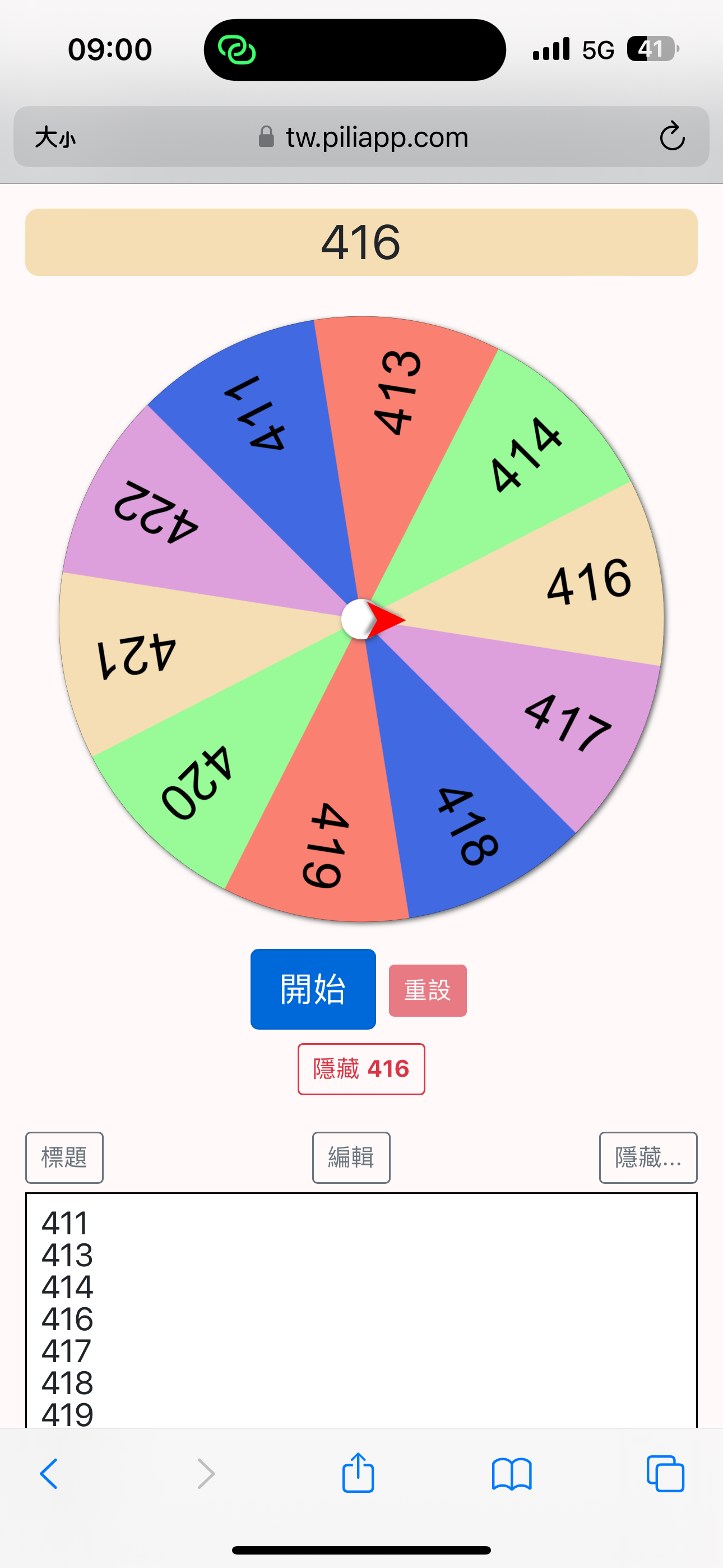
Task: Hide the result with 隱藏 416 button
Action: coord(361,1069)
